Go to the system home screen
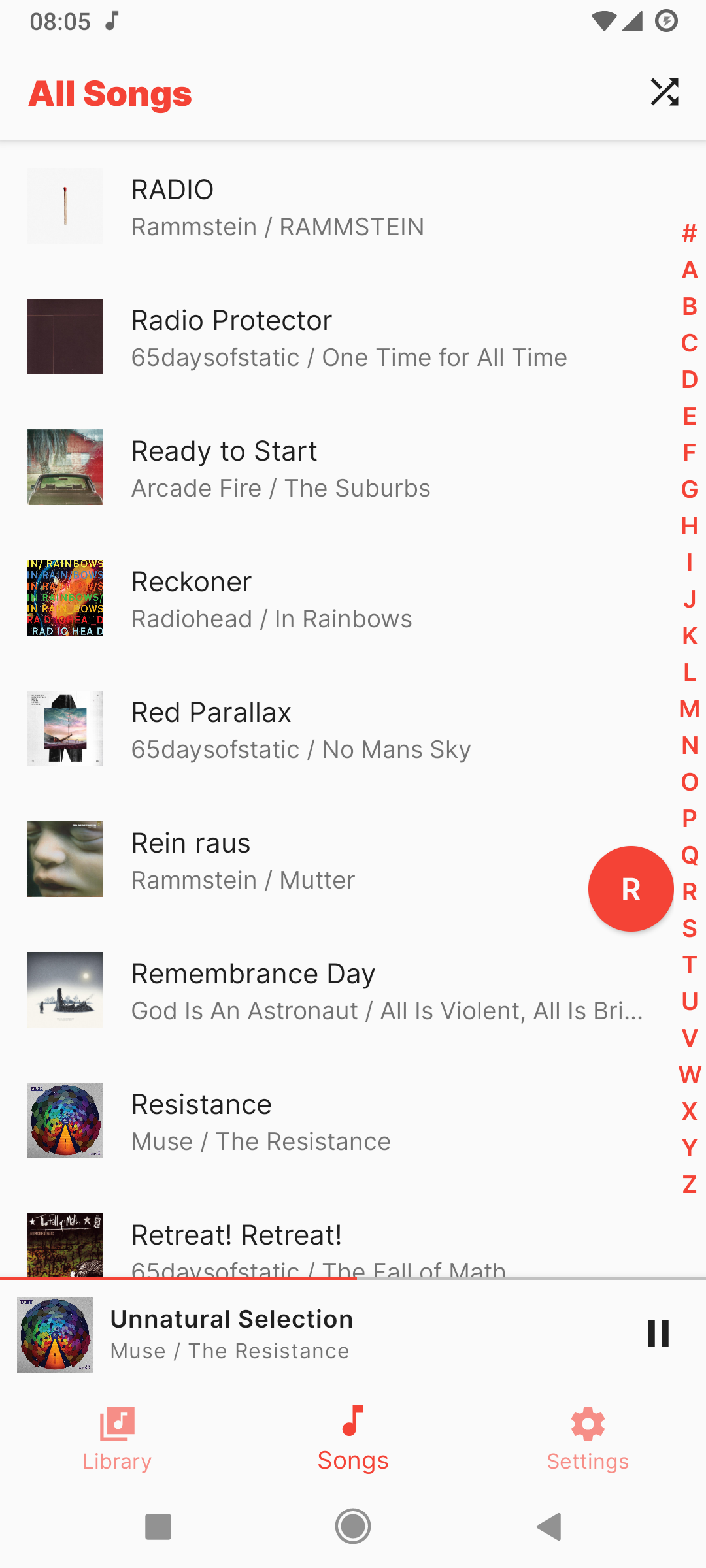 click(x=353, y=1527)
